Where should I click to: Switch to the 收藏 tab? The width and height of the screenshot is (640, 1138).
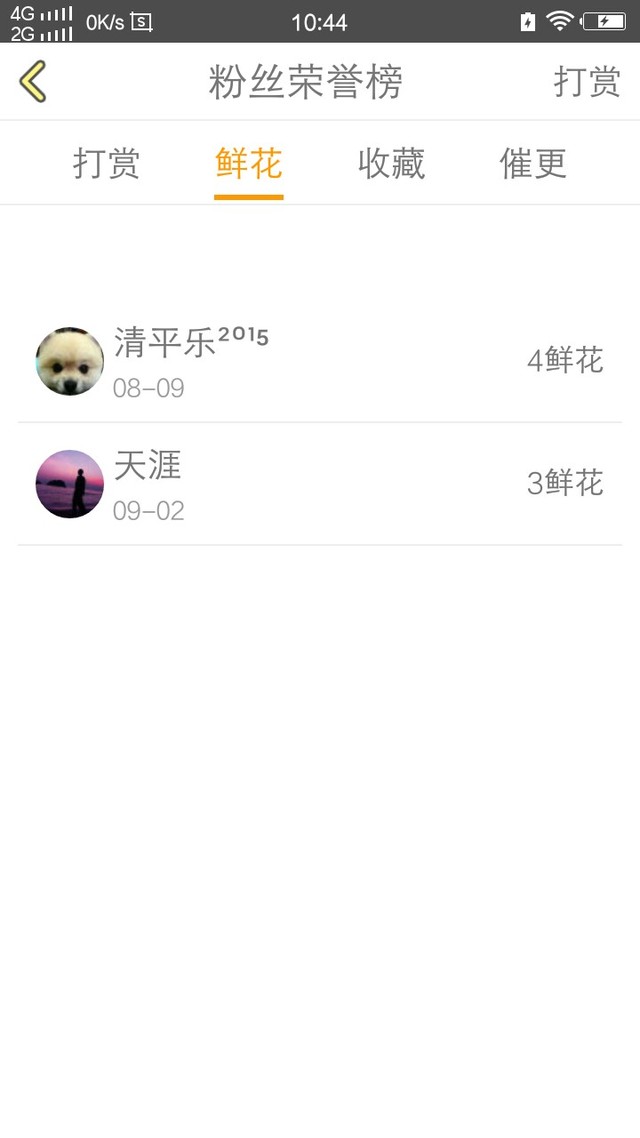(x=391, y=163)
